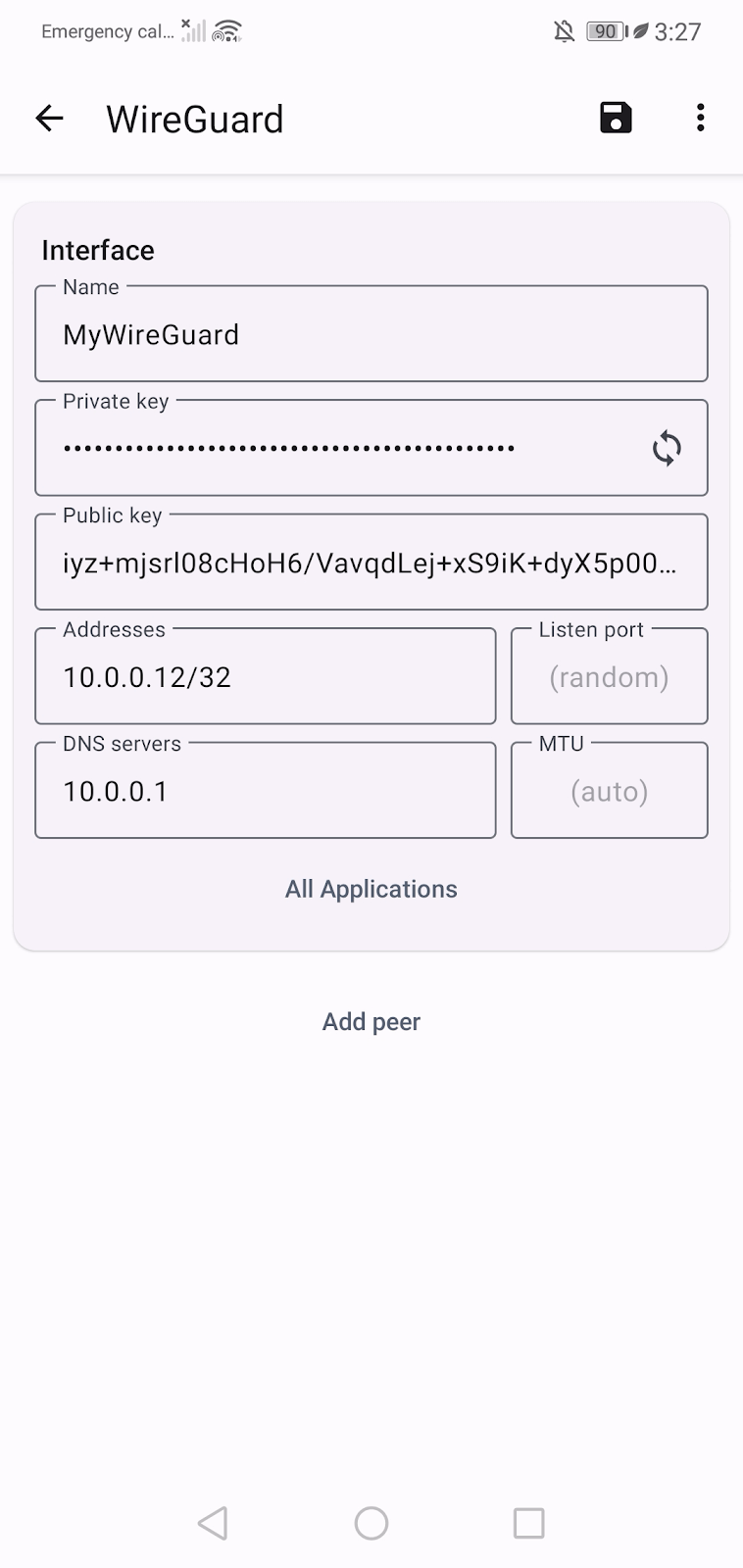Open recent apps view
The width and height of the screenshot is (743, 1568).
pyautogui.click(x=528, y=1523)
